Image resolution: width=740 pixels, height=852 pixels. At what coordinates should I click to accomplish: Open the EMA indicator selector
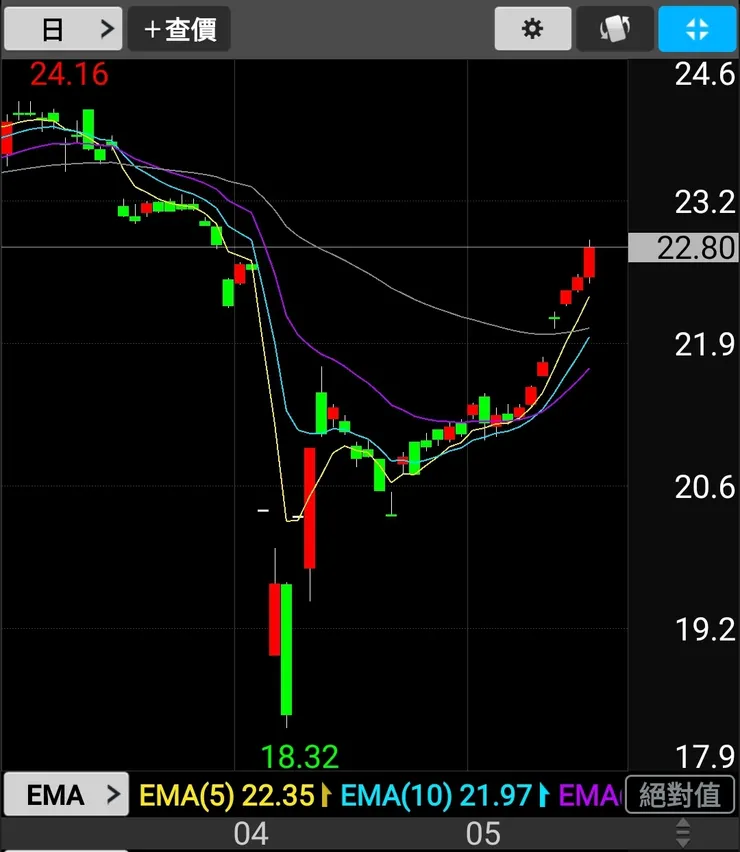tap(66, 795)
